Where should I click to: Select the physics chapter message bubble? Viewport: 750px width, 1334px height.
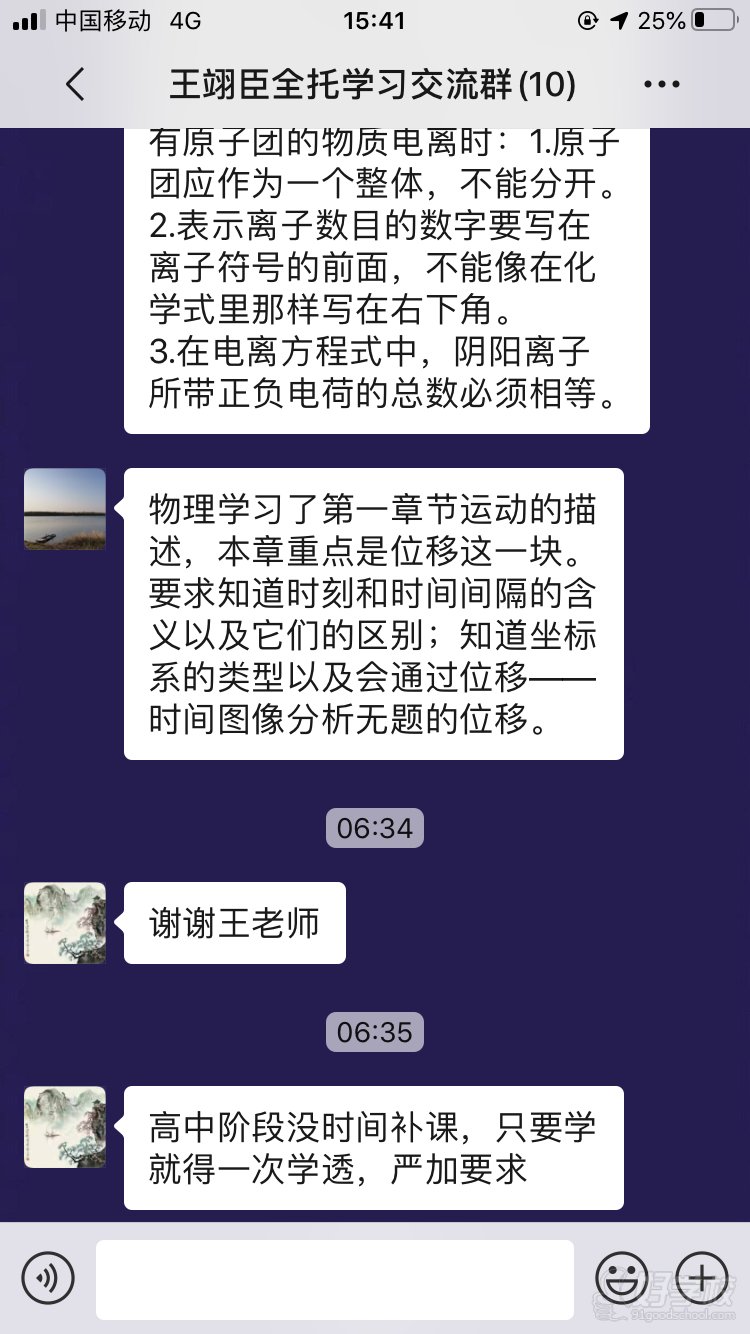373,616
